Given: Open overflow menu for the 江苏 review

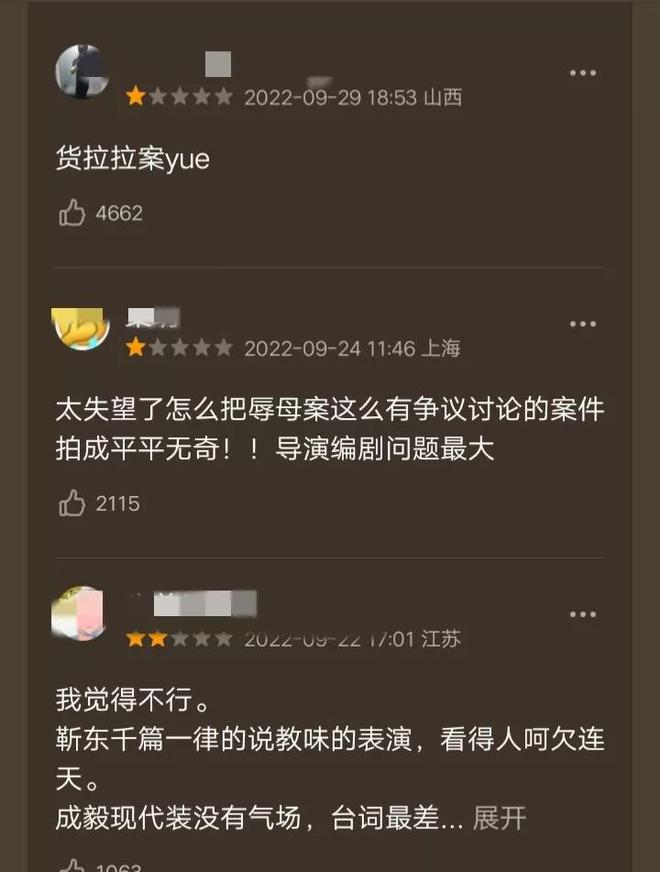Looking at the screenshot, I should tap(583, 614).
